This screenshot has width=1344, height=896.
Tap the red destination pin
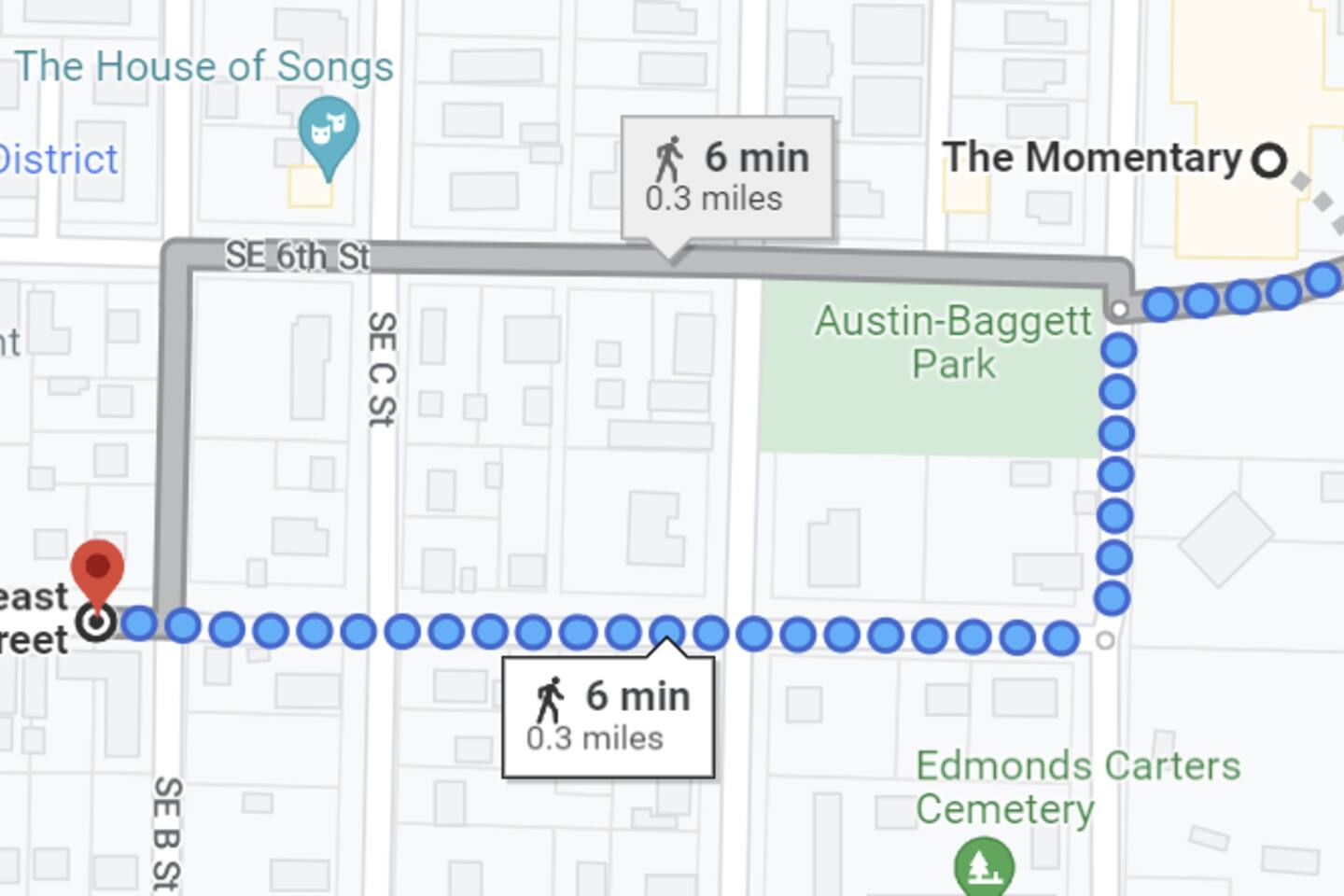(x=97, y=568)
